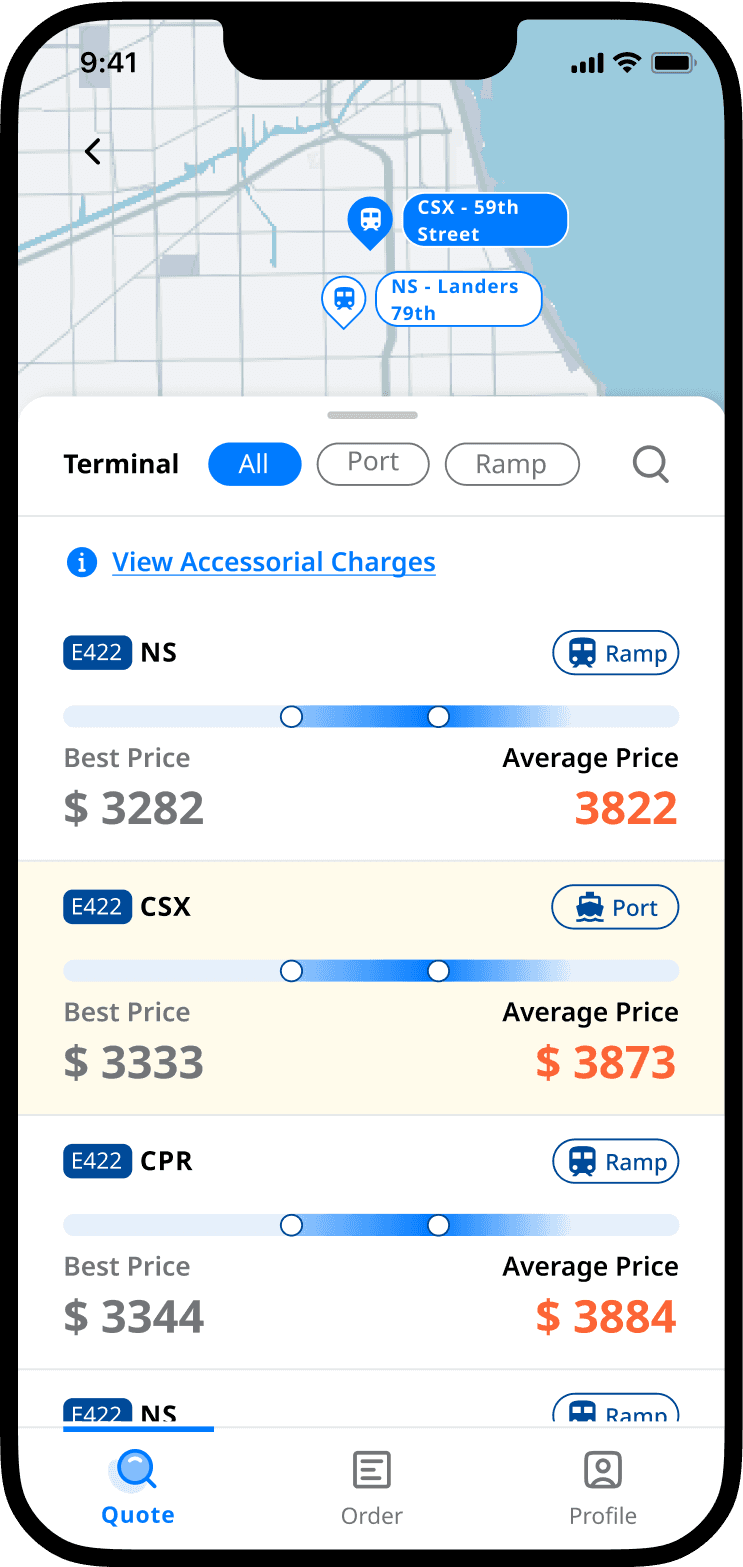
Task: Tap the CSX - 59th Street map pin
Action: tap(370, 222)
